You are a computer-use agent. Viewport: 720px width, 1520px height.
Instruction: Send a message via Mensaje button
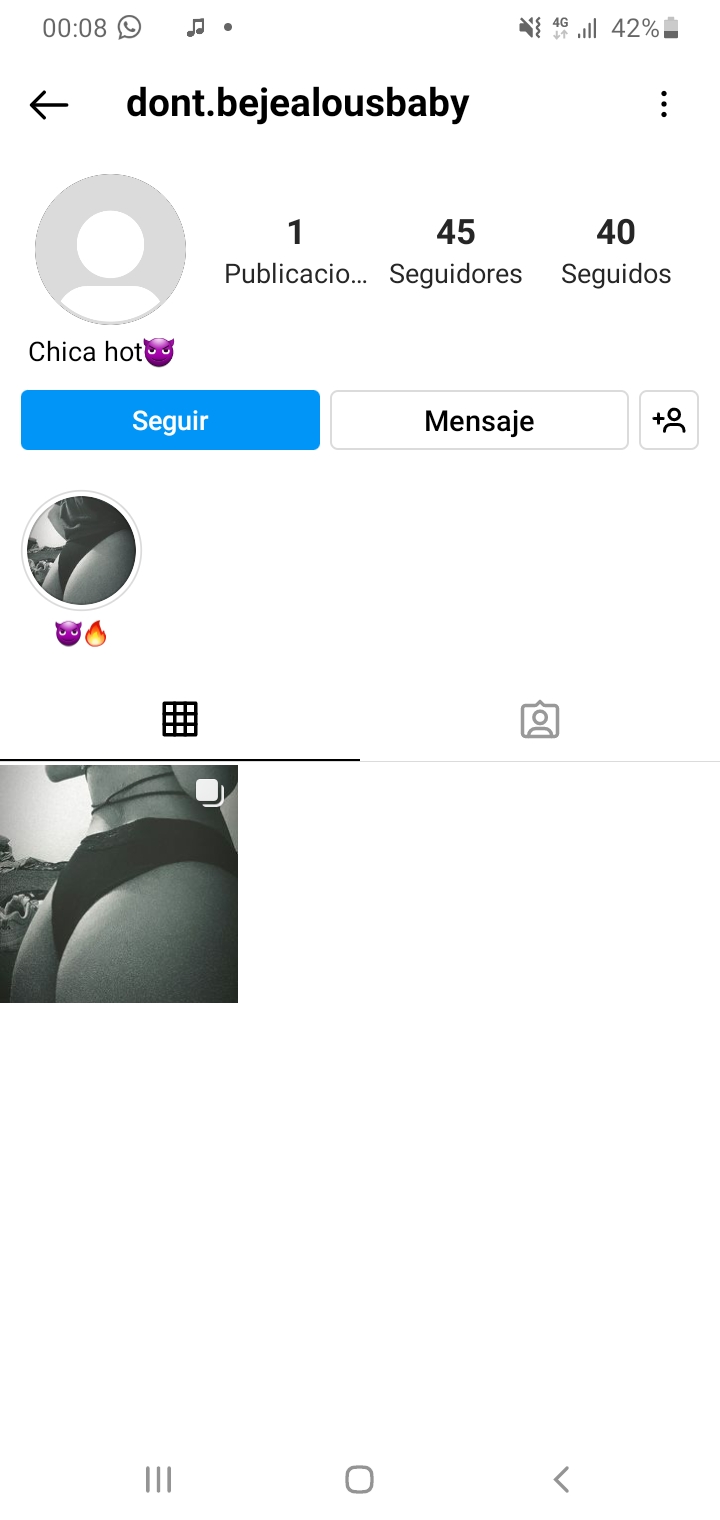pyautogui.click(x=479, y=420)
